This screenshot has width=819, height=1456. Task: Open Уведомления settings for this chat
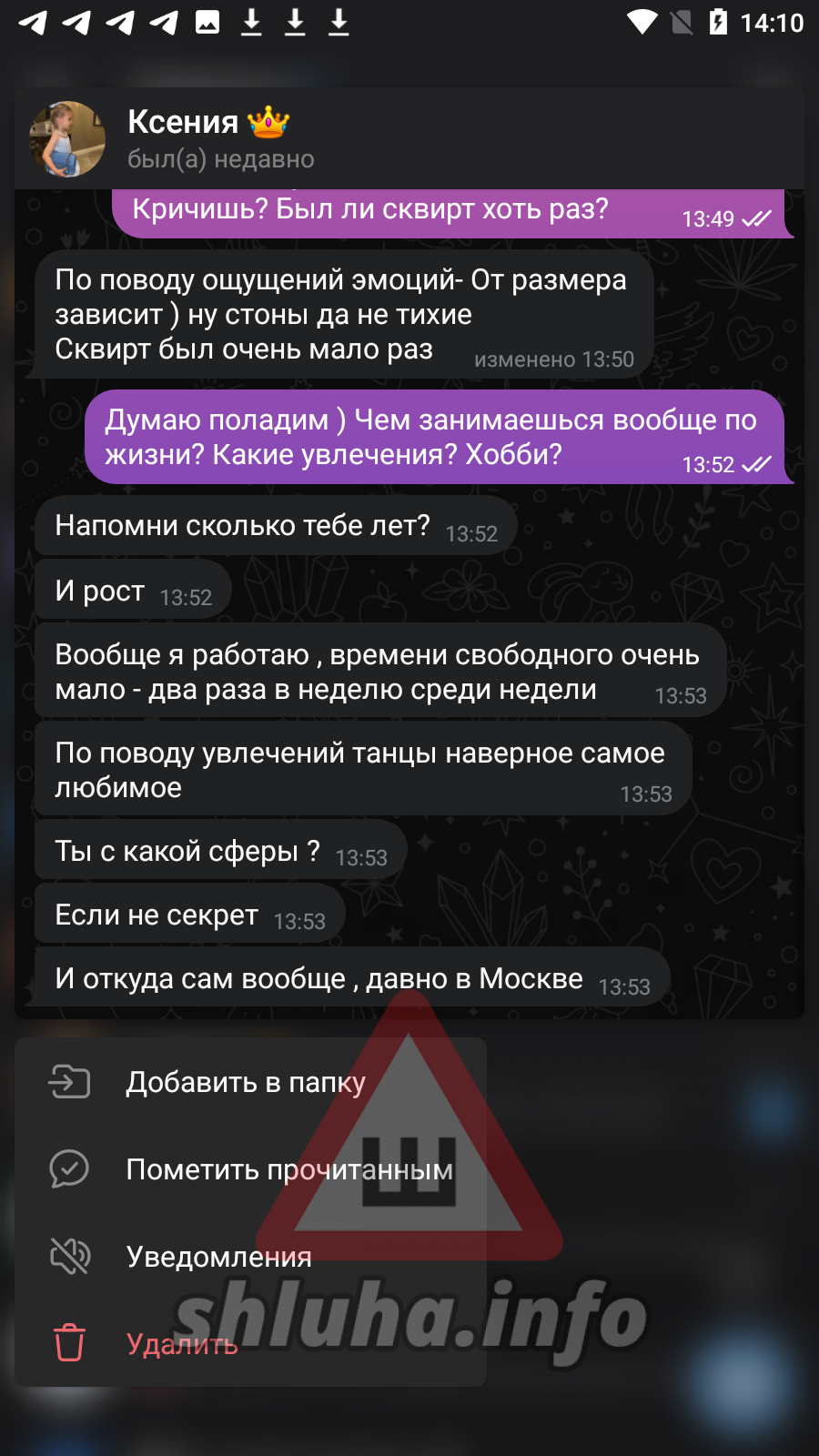250,1257
